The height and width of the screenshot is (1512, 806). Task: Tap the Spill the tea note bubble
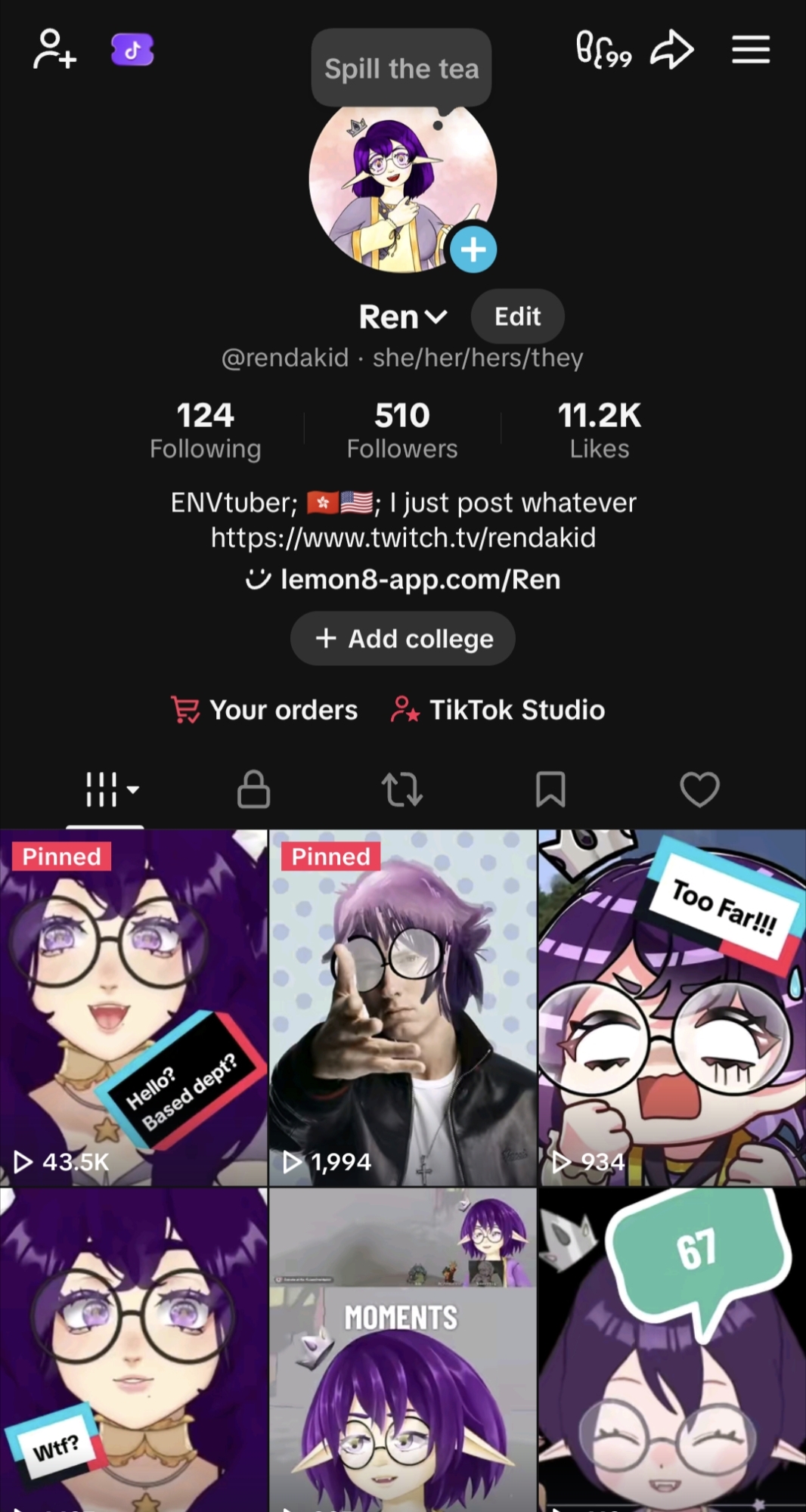[401, 69]
